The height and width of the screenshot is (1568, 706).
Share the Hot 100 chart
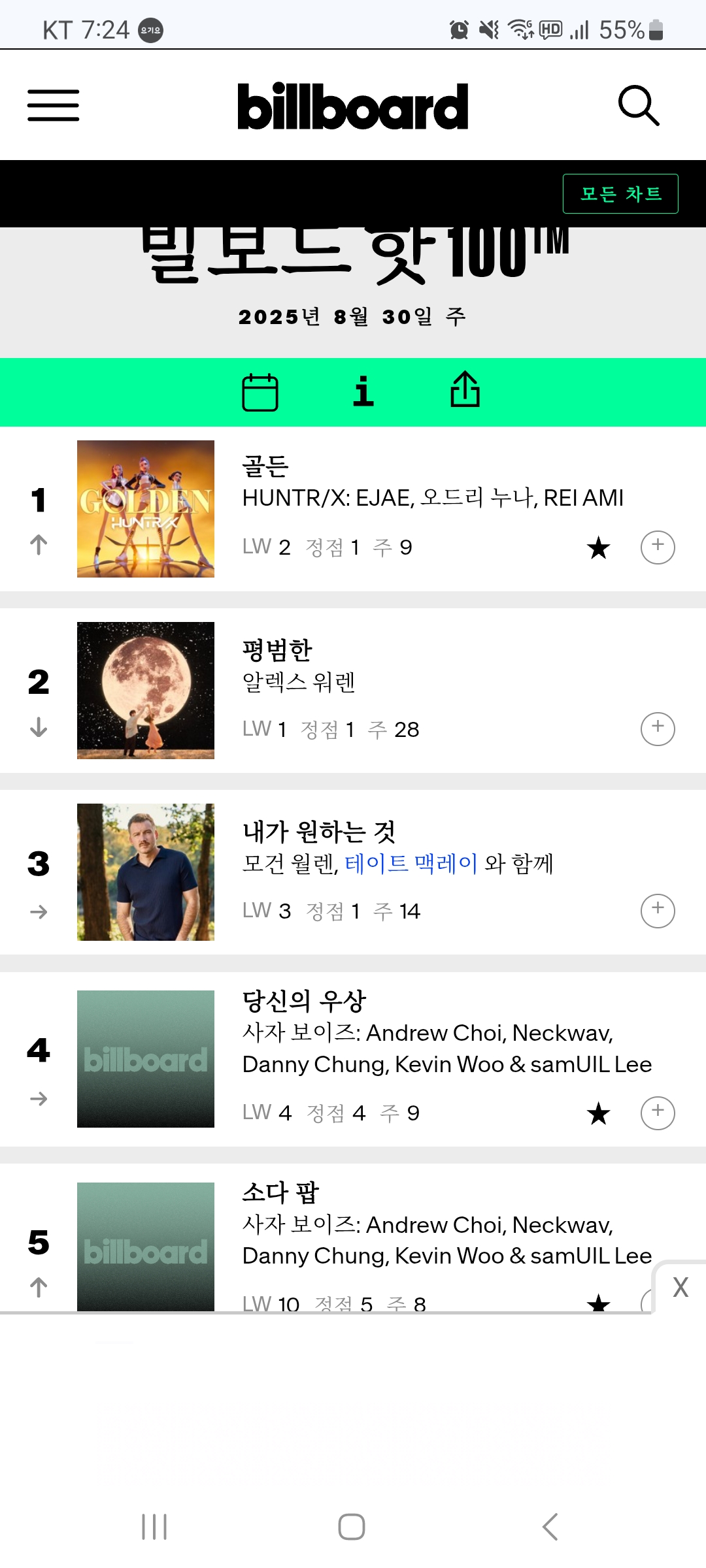[465, 389]
